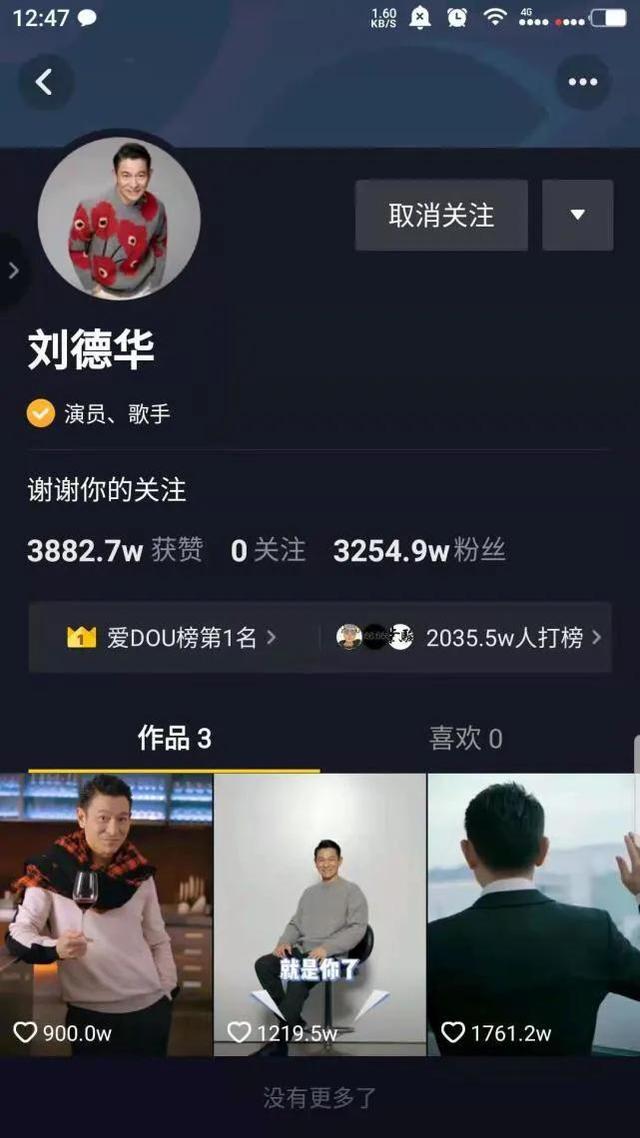View the 3254.9w 粉丝 followers list
This screenshot has width=640, height=1138.
coord(419,550)
